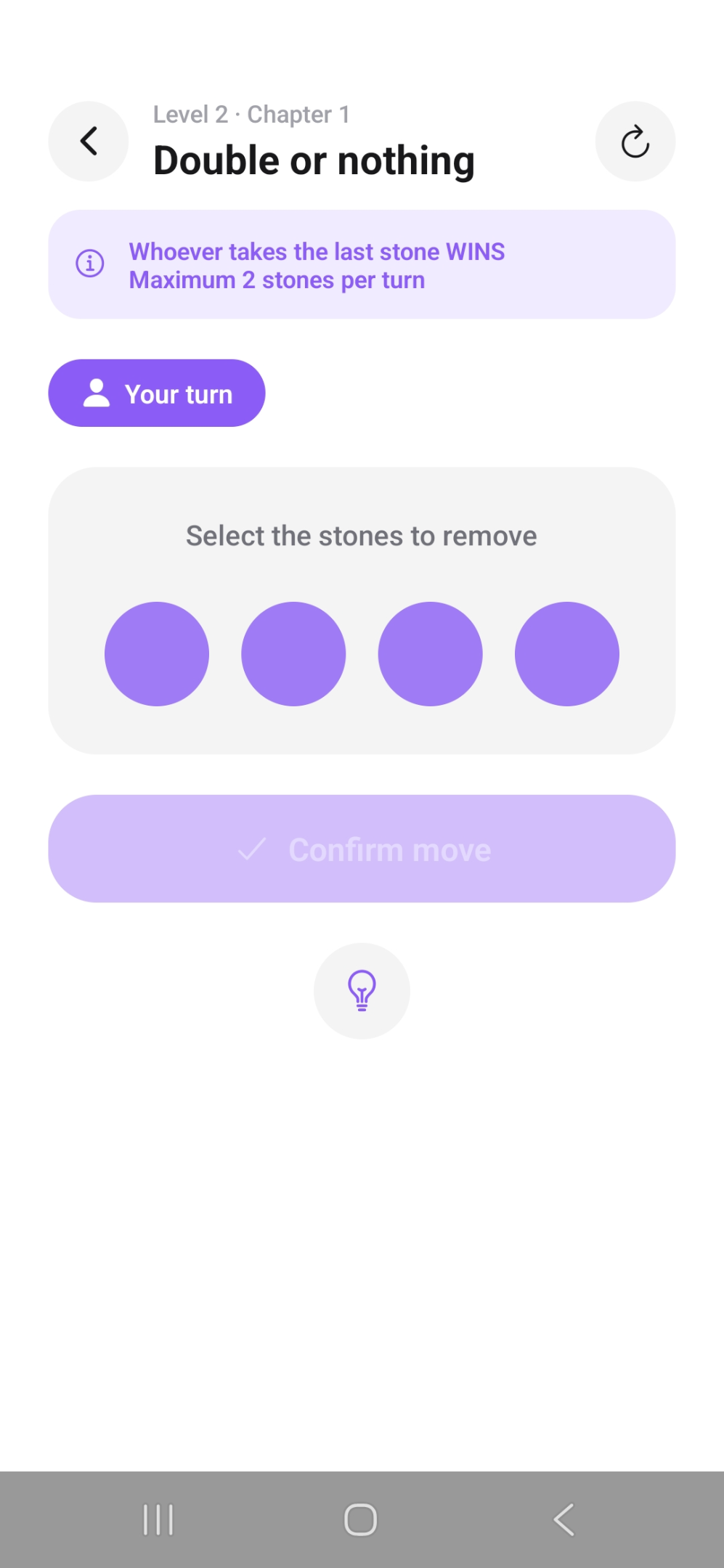
Task: Restart the level with the reload icon
Action: tap(635, 142)
